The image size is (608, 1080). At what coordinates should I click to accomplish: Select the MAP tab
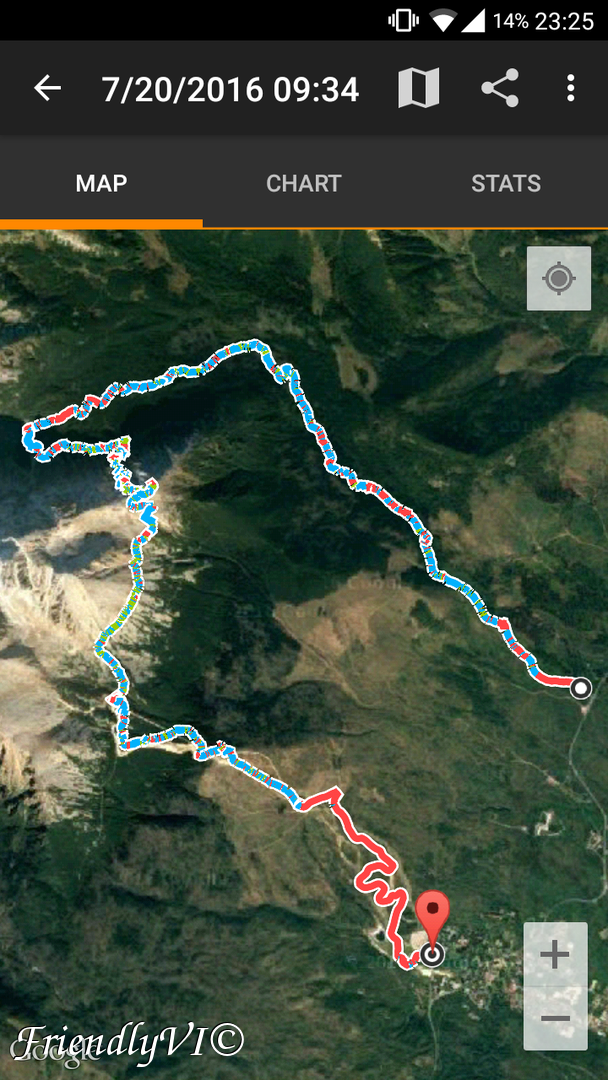click(x=101, y=183)
